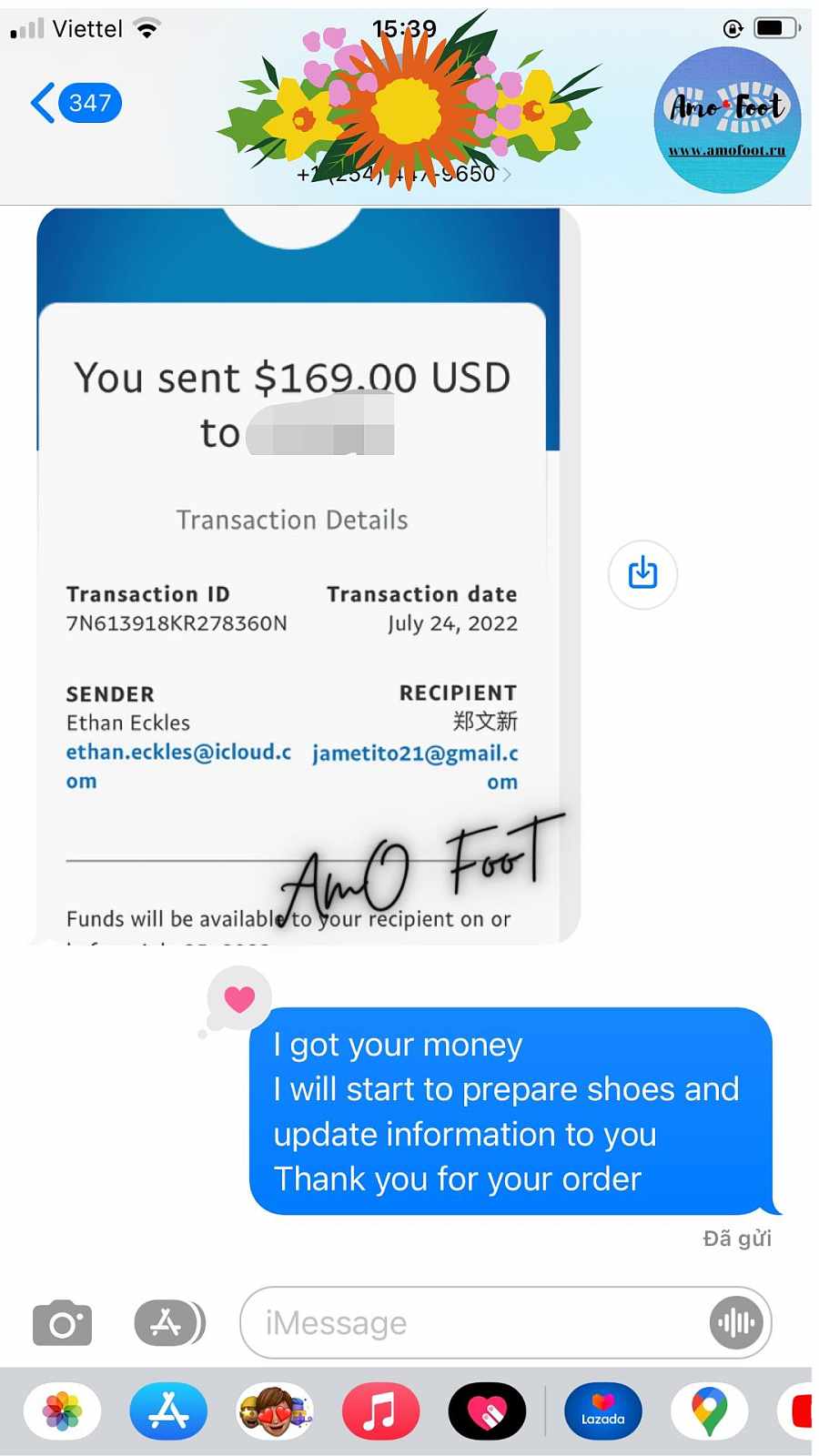Open the Music iMessage app

(x=380, y=1411)
